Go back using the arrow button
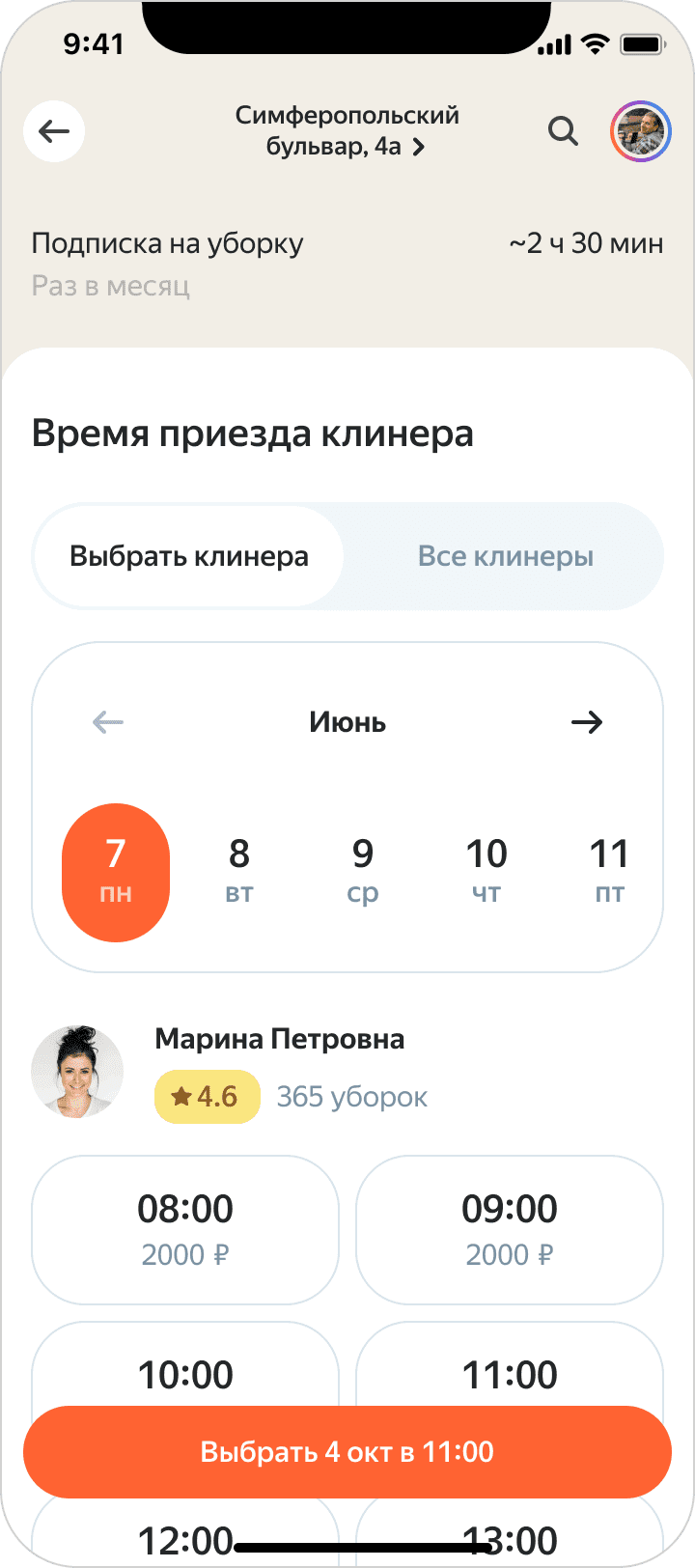695x1568 pixels. coord(54,131)
